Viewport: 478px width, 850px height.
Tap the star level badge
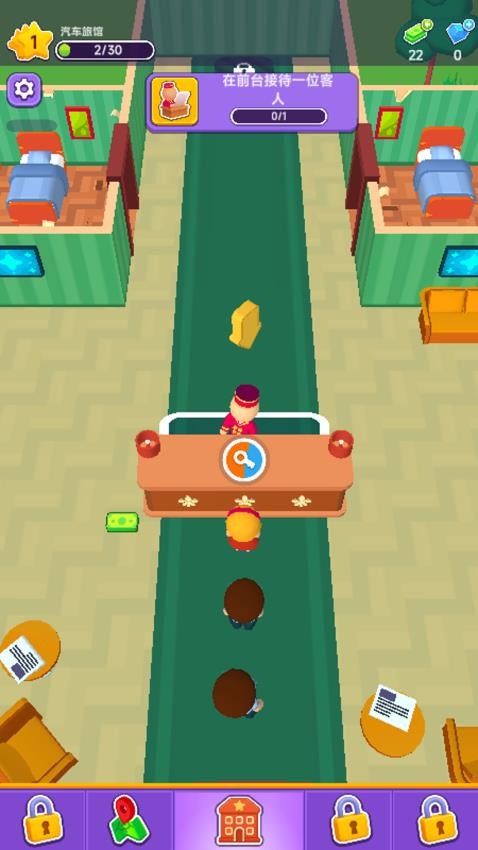[x=30, y=41]
